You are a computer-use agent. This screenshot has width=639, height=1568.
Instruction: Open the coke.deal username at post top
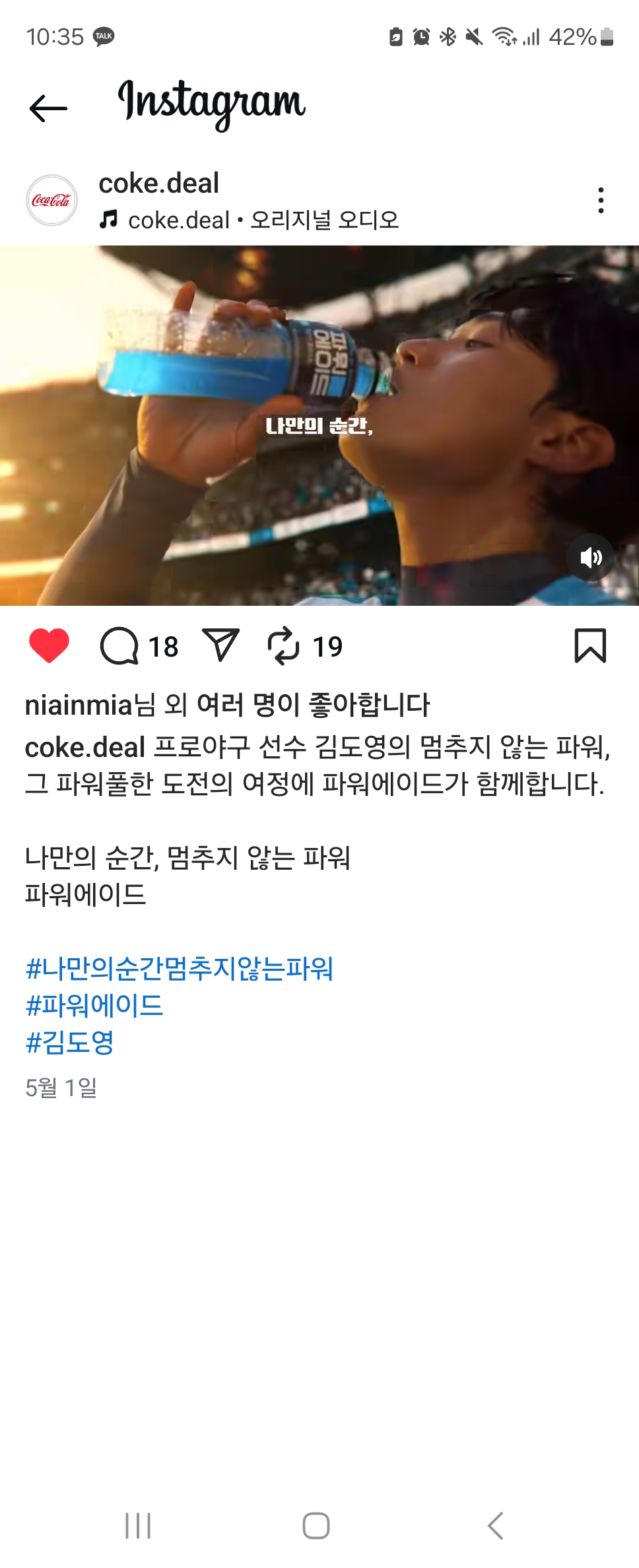(158, 183)
